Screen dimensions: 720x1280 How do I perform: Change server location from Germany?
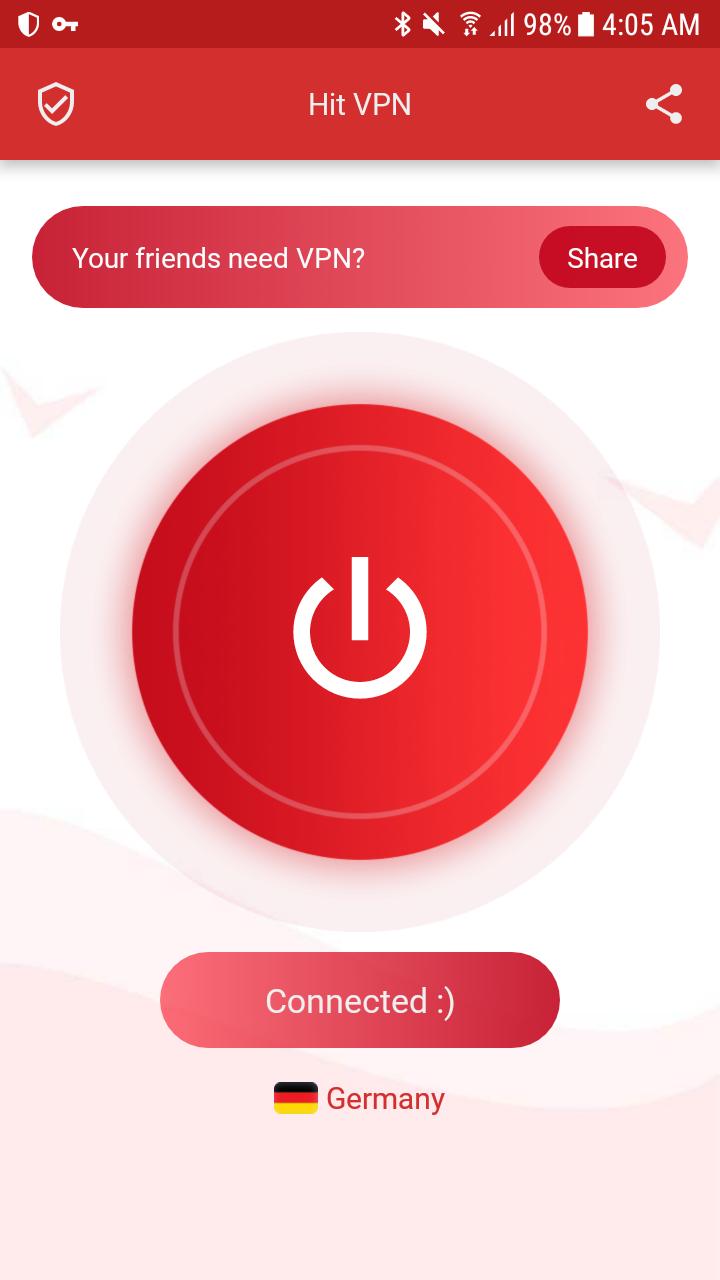360,1098
